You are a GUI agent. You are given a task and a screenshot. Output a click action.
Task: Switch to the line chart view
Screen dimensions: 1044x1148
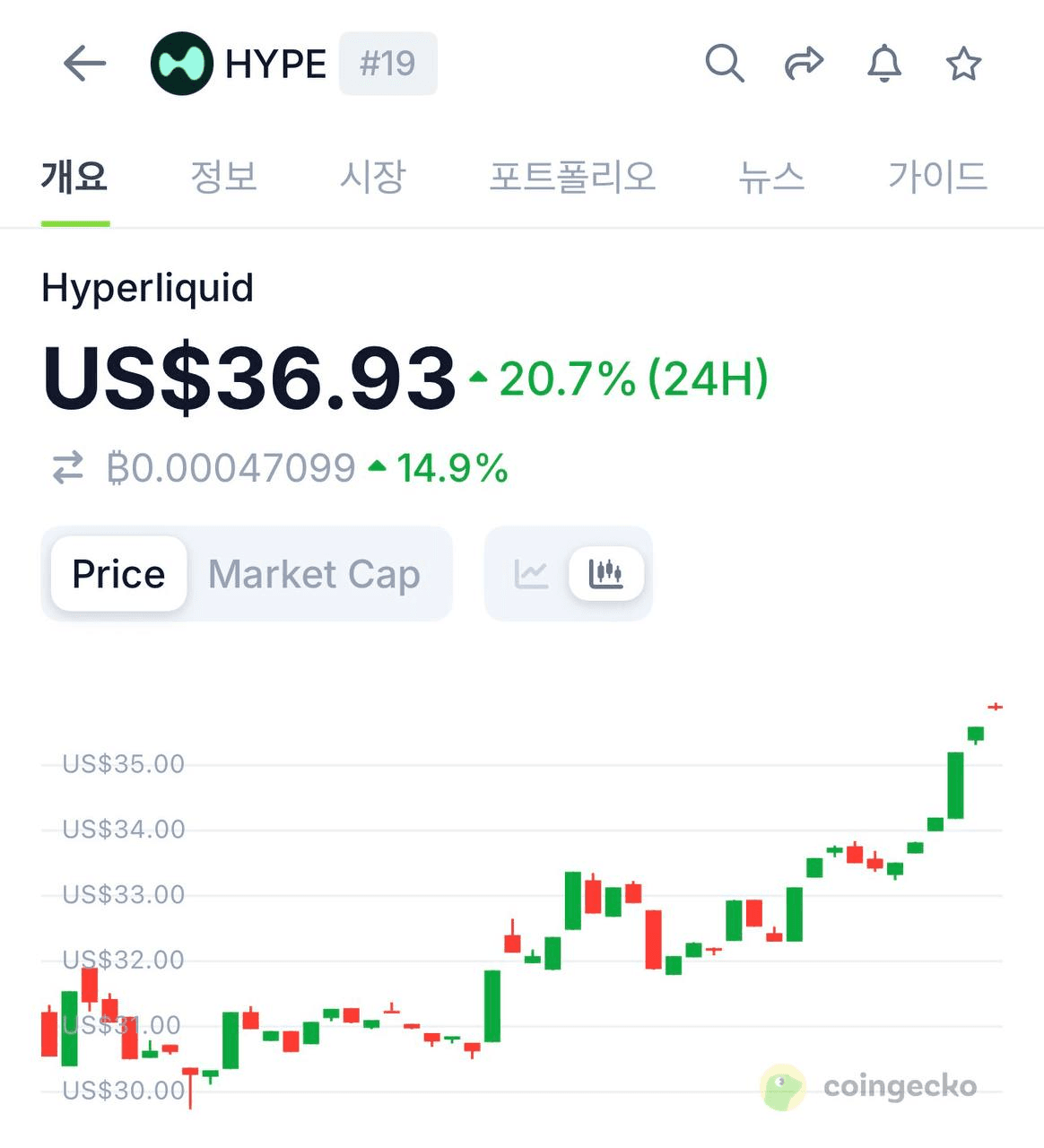coord(531,574)
